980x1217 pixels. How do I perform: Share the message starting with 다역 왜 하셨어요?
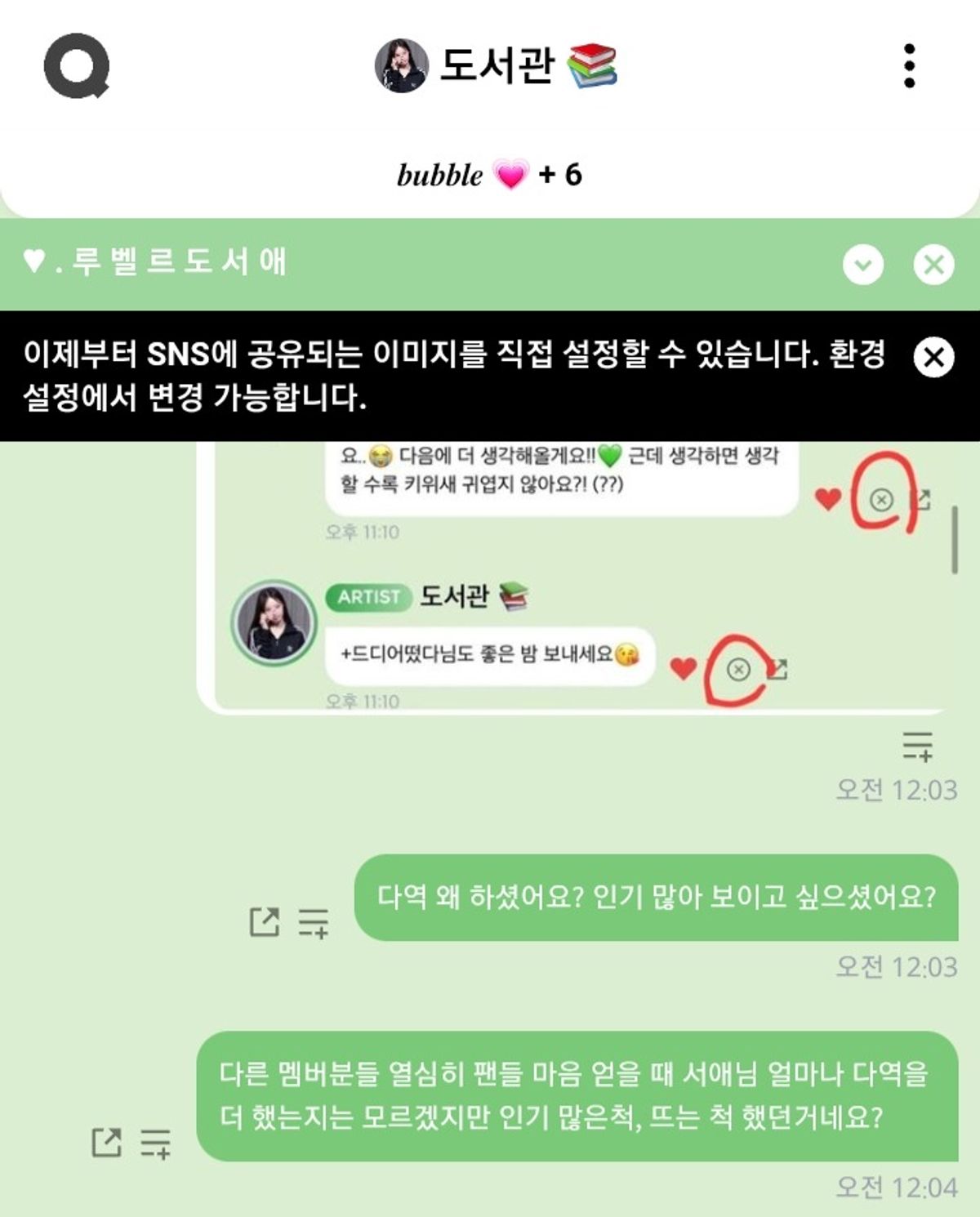(264, 922)
